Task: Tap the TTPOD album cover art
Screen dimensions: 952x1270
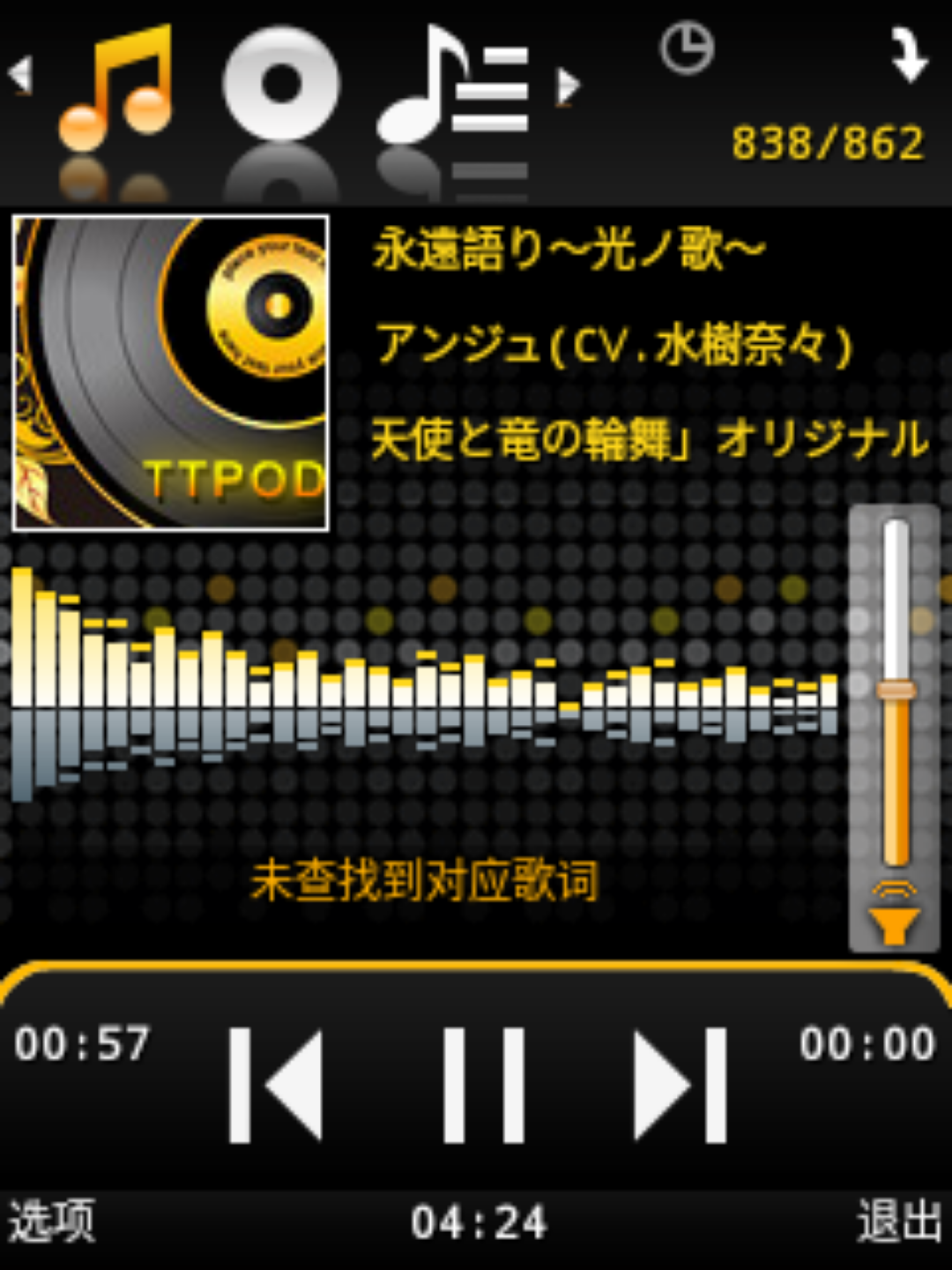Action: [171, 374]
